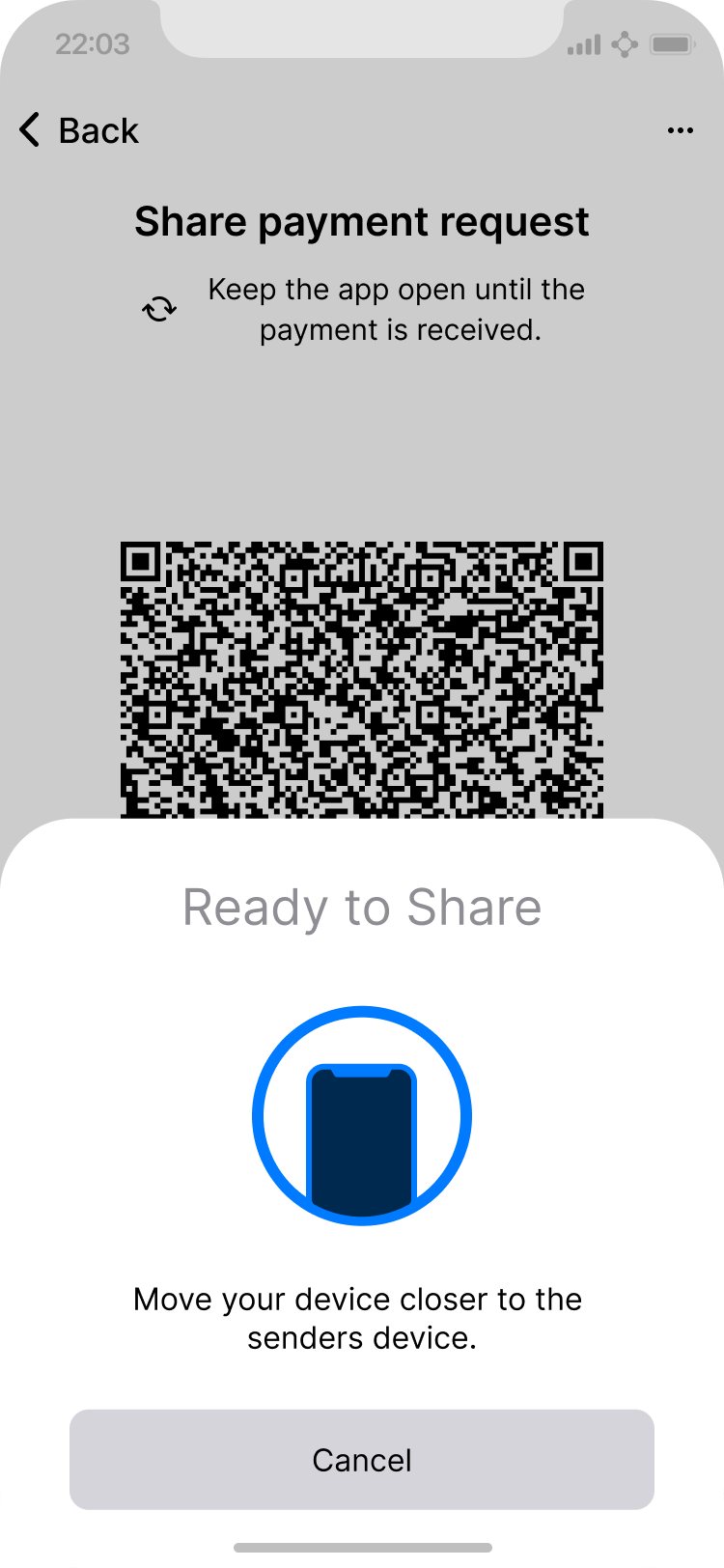The image size is (724, 1568).
Task: Open the three-dot overflow menu
Action: pos(680,130)
